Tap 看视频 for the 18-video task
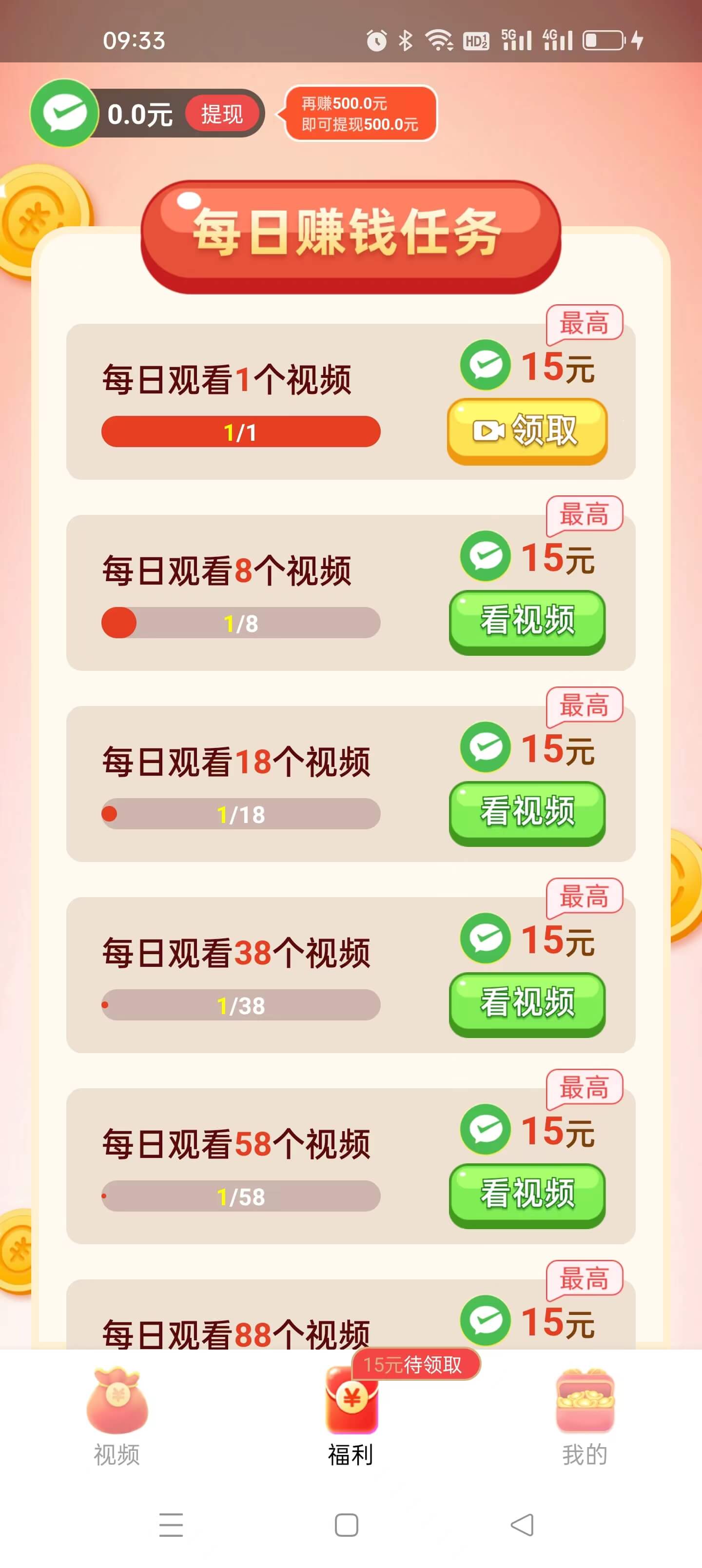Image resolution: width=702 pixels, height=1568 pixels. click(527, 812)
